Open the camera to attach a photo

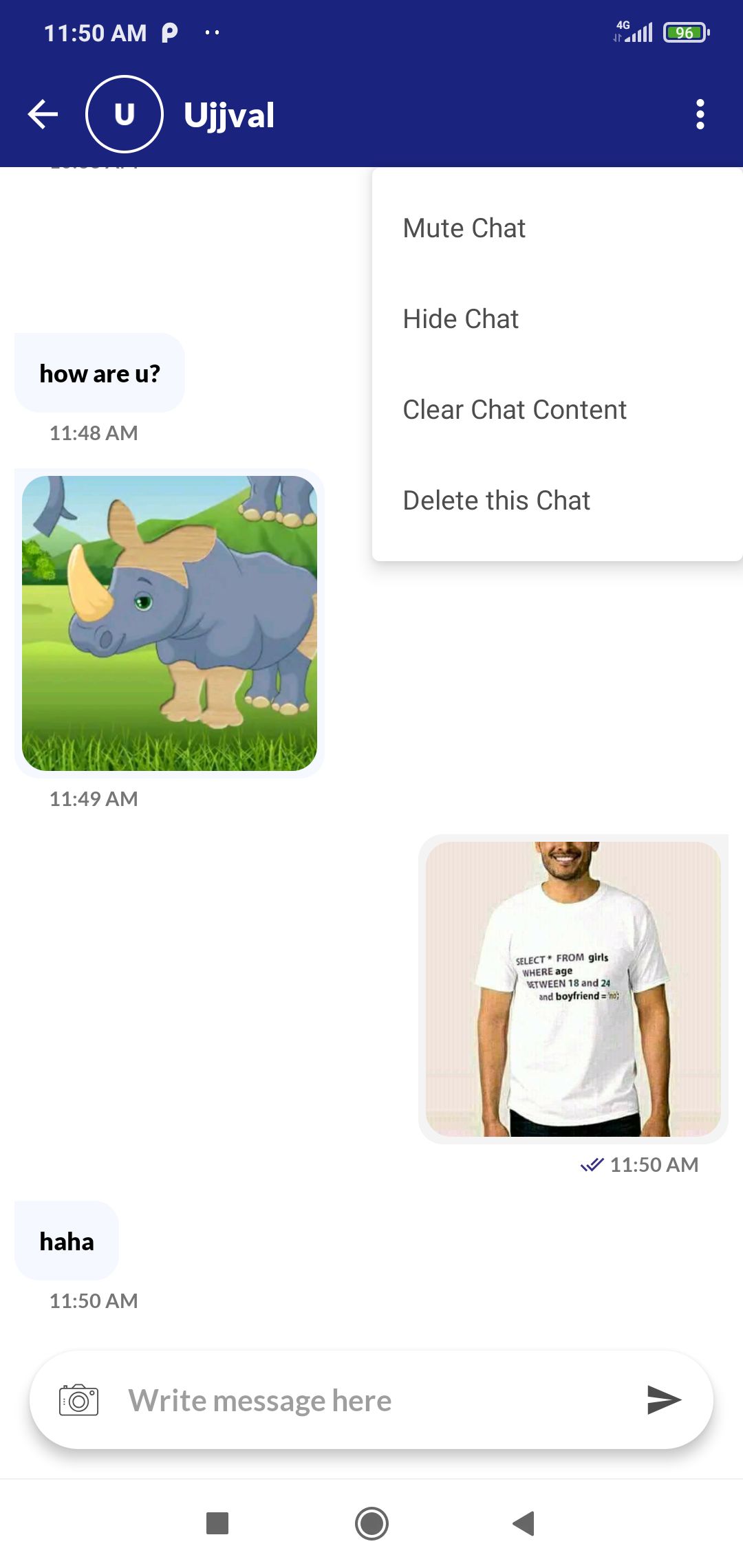point(79,1400)
